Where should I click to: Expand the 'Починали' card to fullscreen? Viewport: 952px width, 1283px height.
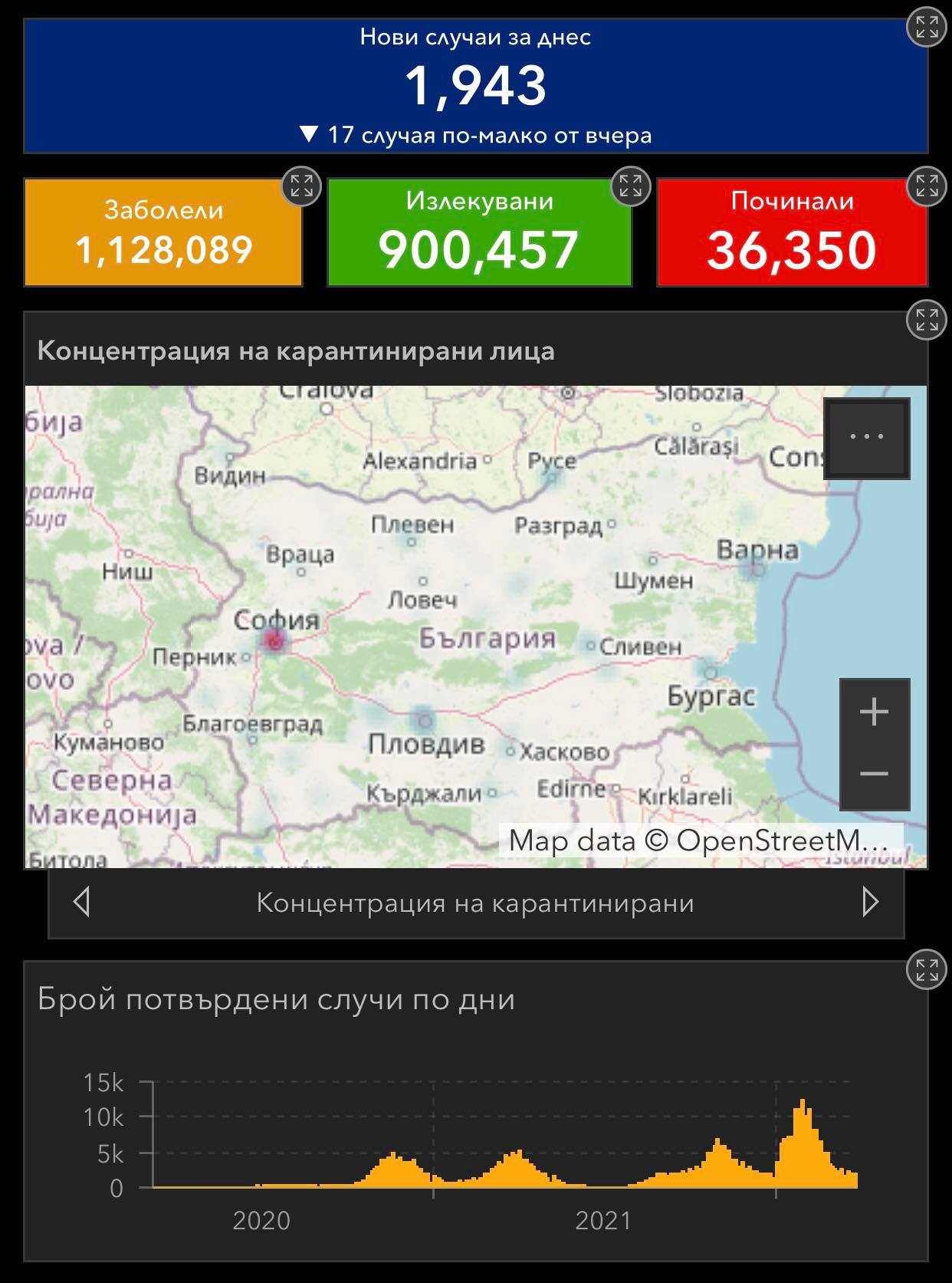pos(927,186)
